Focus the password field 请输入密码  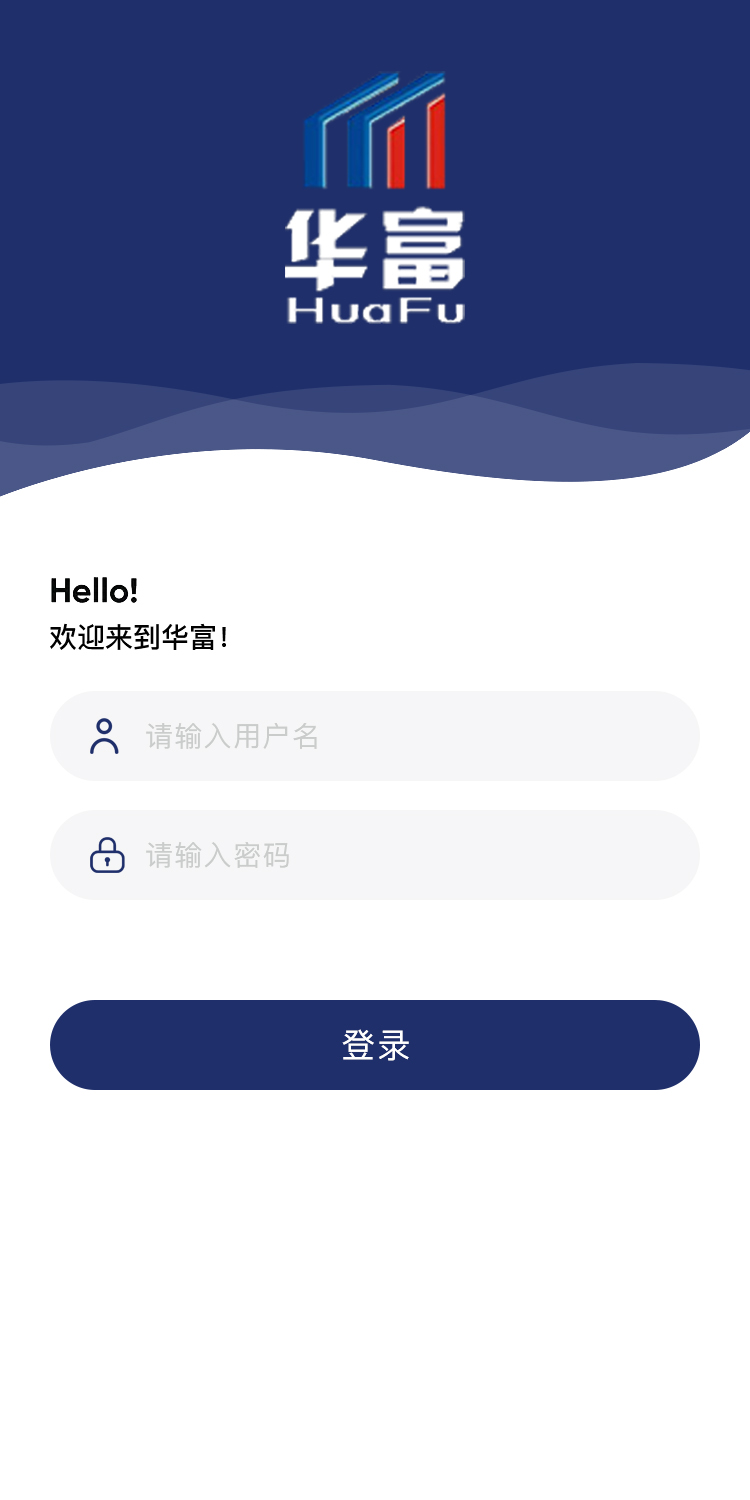tap(400, 855)
